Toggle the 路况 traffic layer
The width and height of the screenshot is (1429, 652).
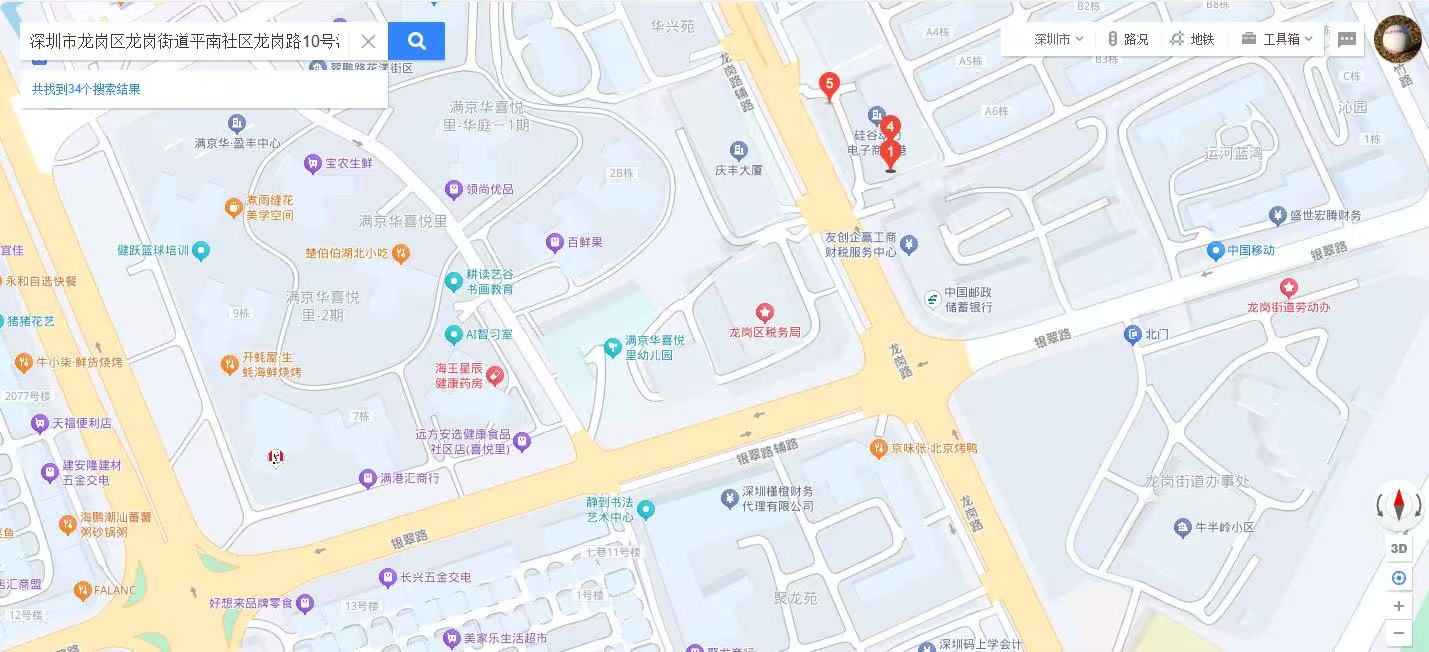pyautogui.click(x=1127, y=39)
